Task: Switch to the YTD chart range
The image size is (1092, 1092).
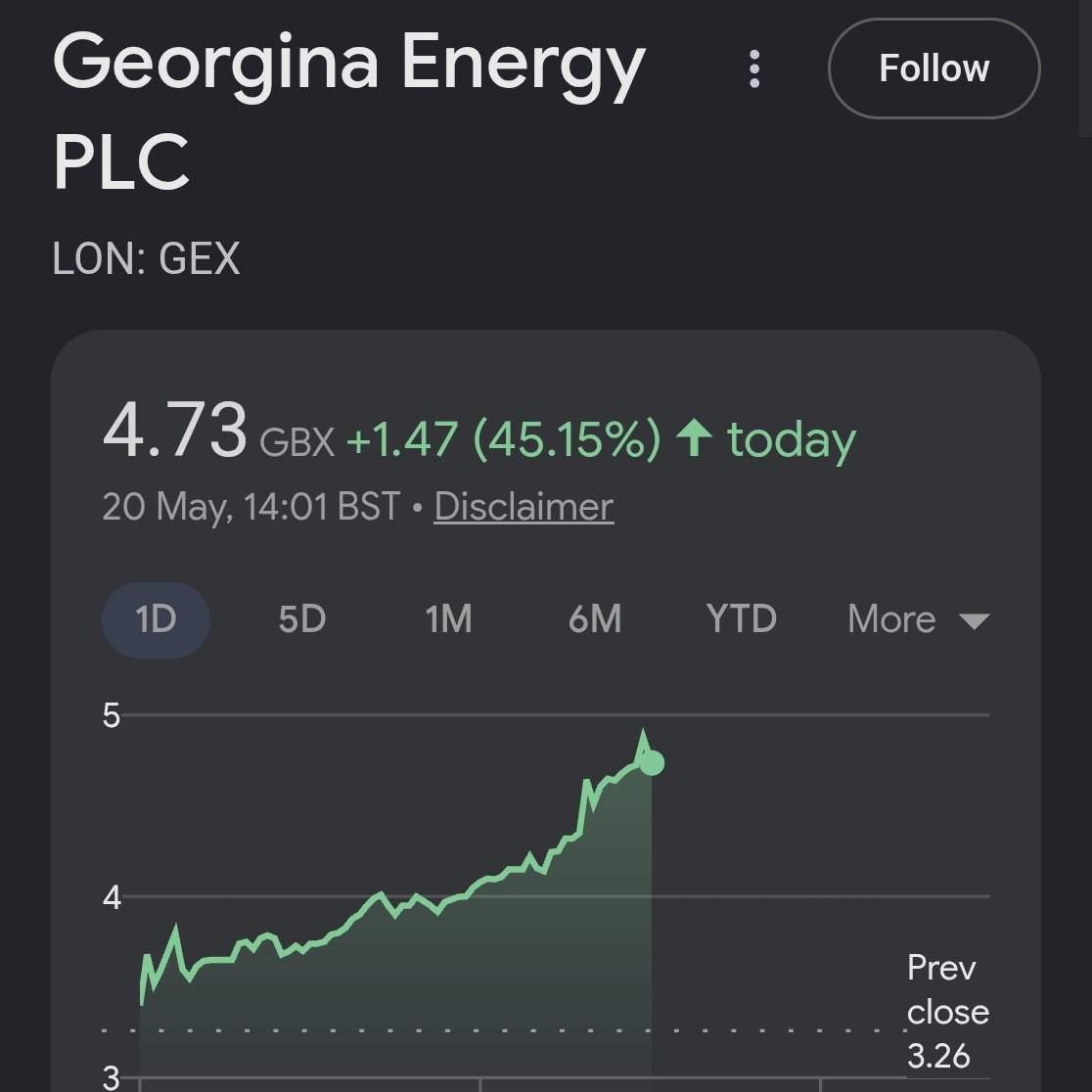Action: [741, 619]
